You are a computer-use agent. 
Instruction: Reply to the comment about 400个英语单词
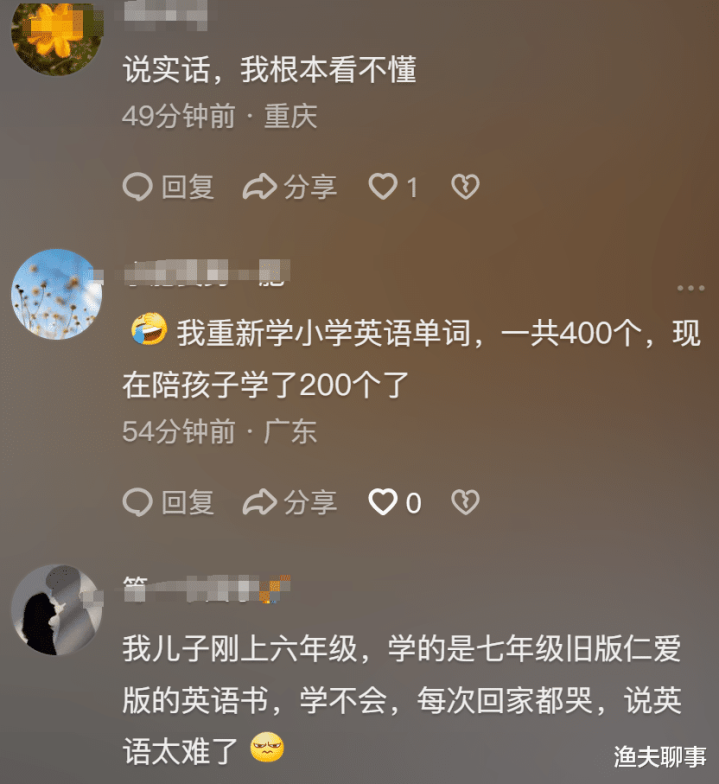pos(168,502)
